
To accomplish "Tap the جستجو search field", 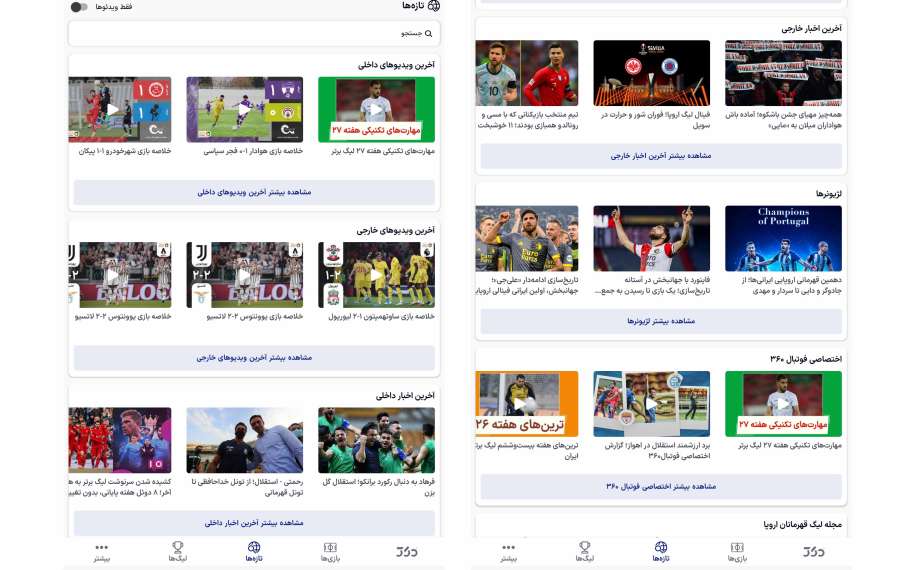I will [252, 33].
